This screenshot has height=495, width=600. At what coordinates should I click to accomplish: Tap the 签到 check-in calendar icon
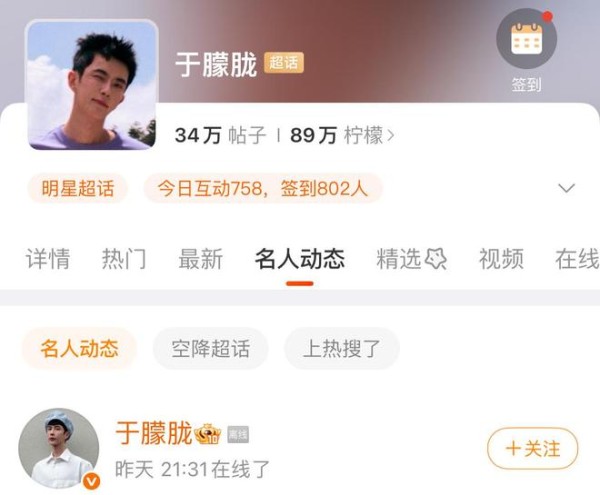point(526,40)
